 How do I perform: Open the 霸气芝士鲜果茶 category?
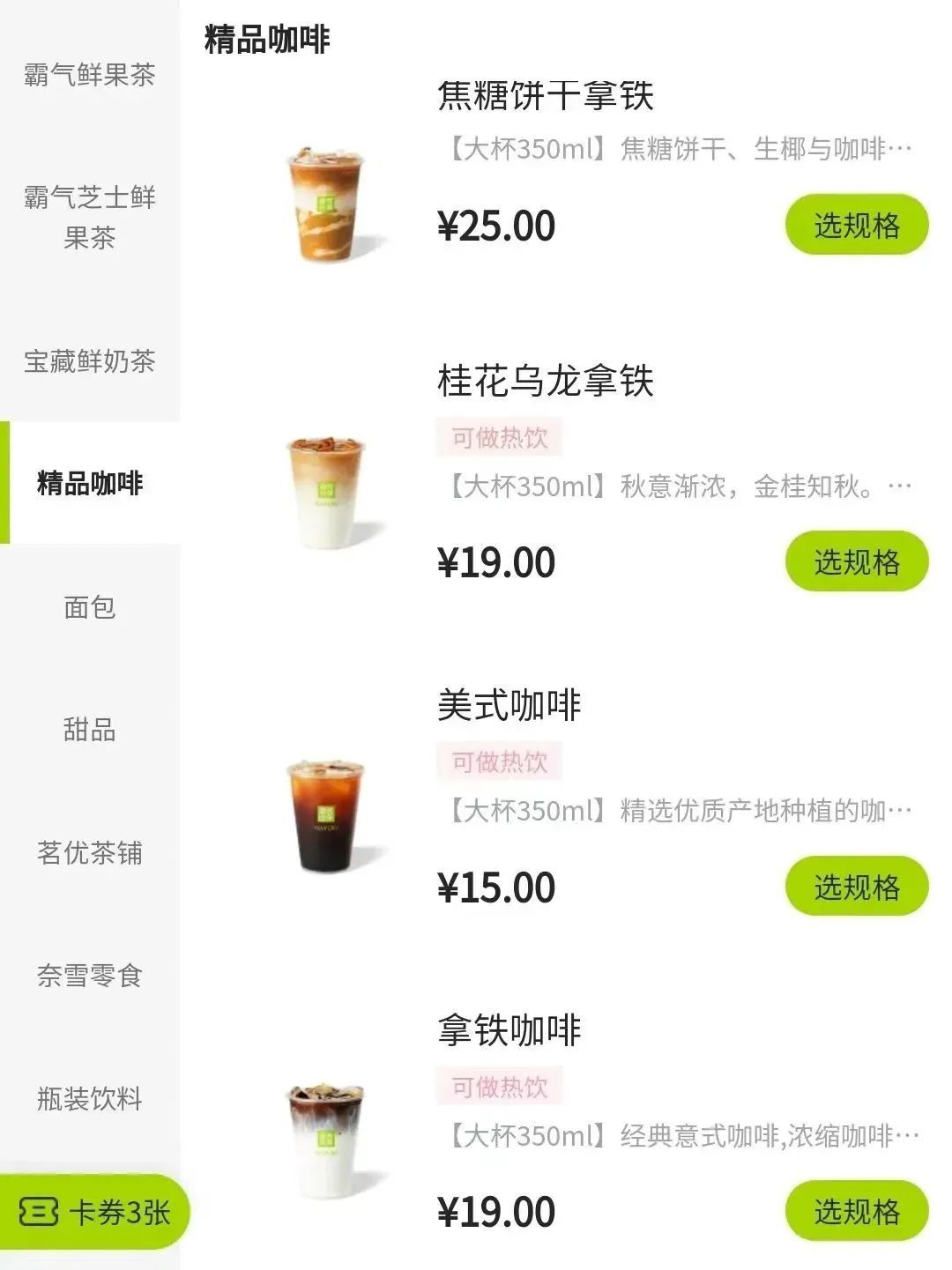click(89, 217)
